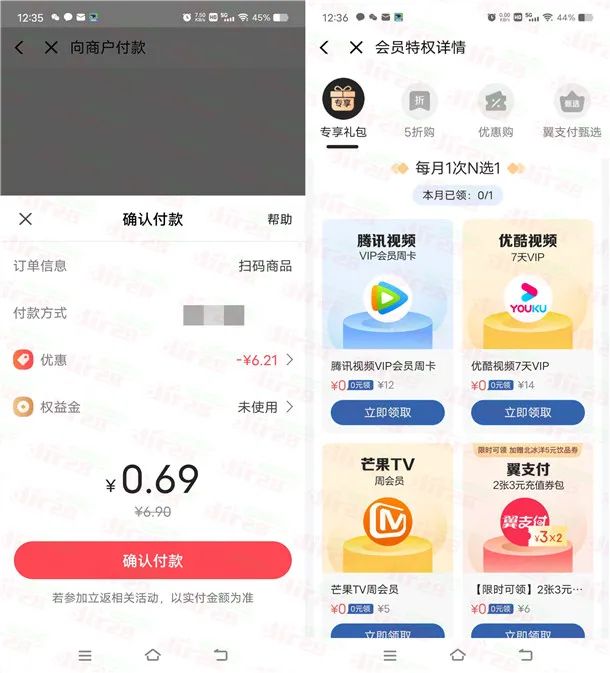Confirm payment with the red 确认付款 button
The image size is (610, 673).
[x=152, y=560]
